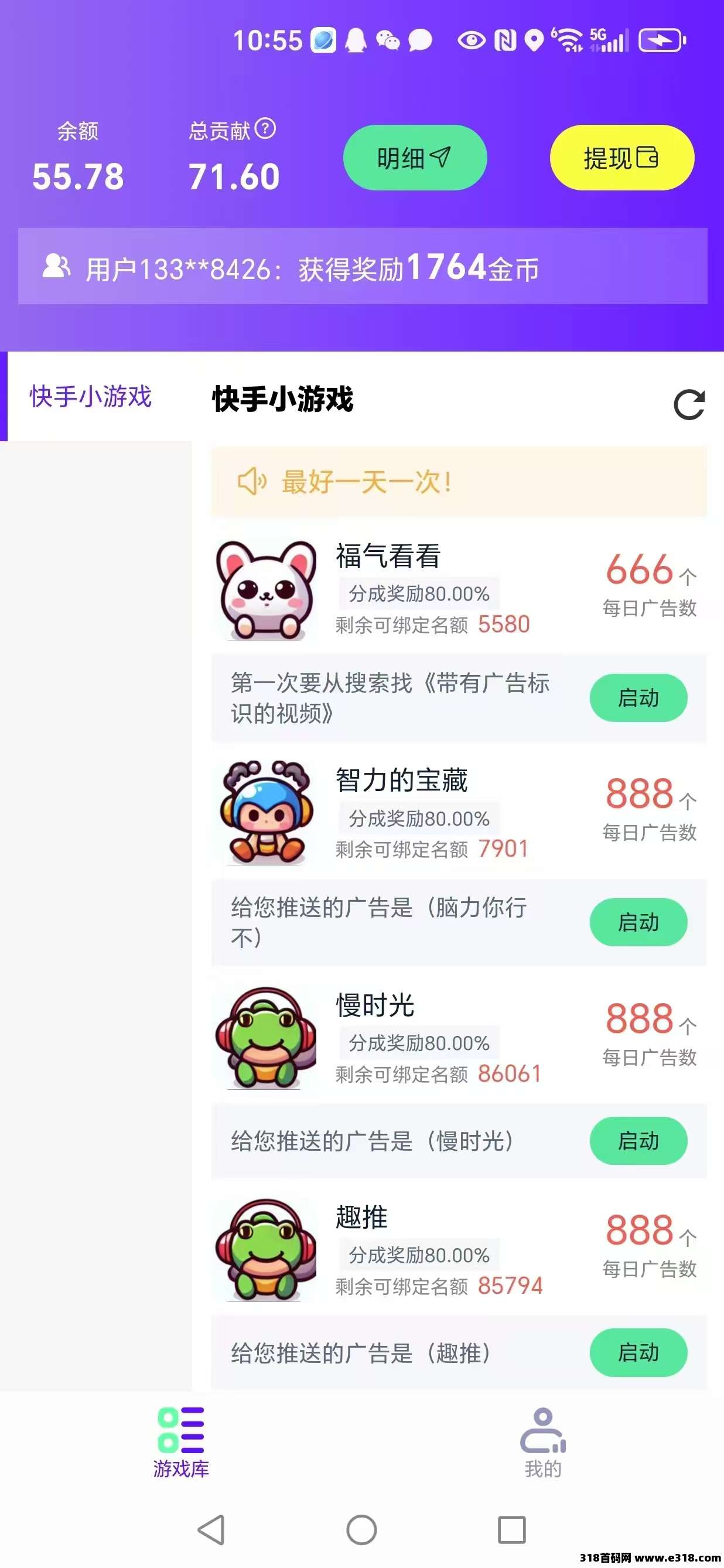Refresh the 快手小游戏 list
Screen dimensions: 724x1568
689,405
